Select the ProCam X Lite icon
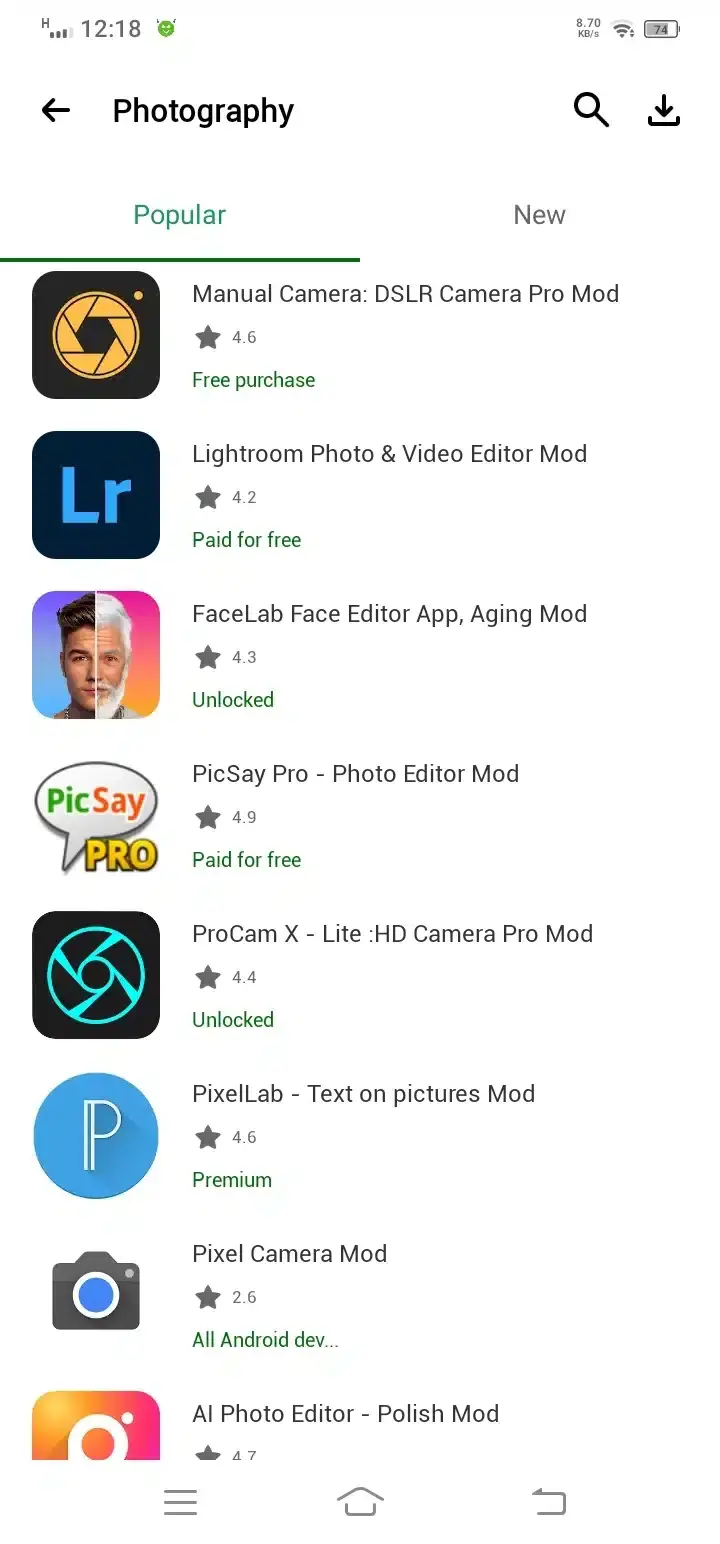 [x=96, y=975]
